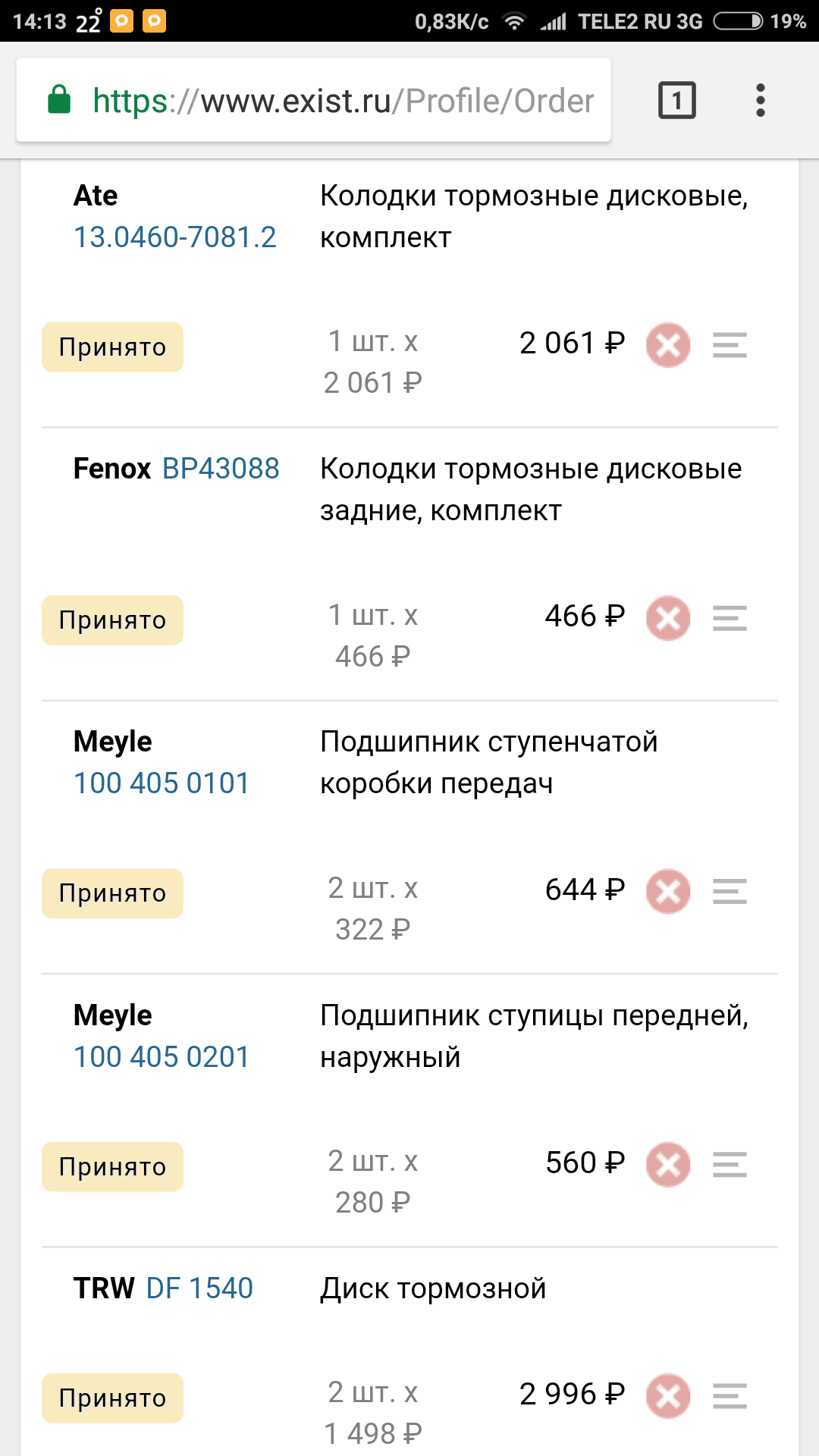
Task: Open part number 13.0460-7081.2 link
Action: point(175,237)
